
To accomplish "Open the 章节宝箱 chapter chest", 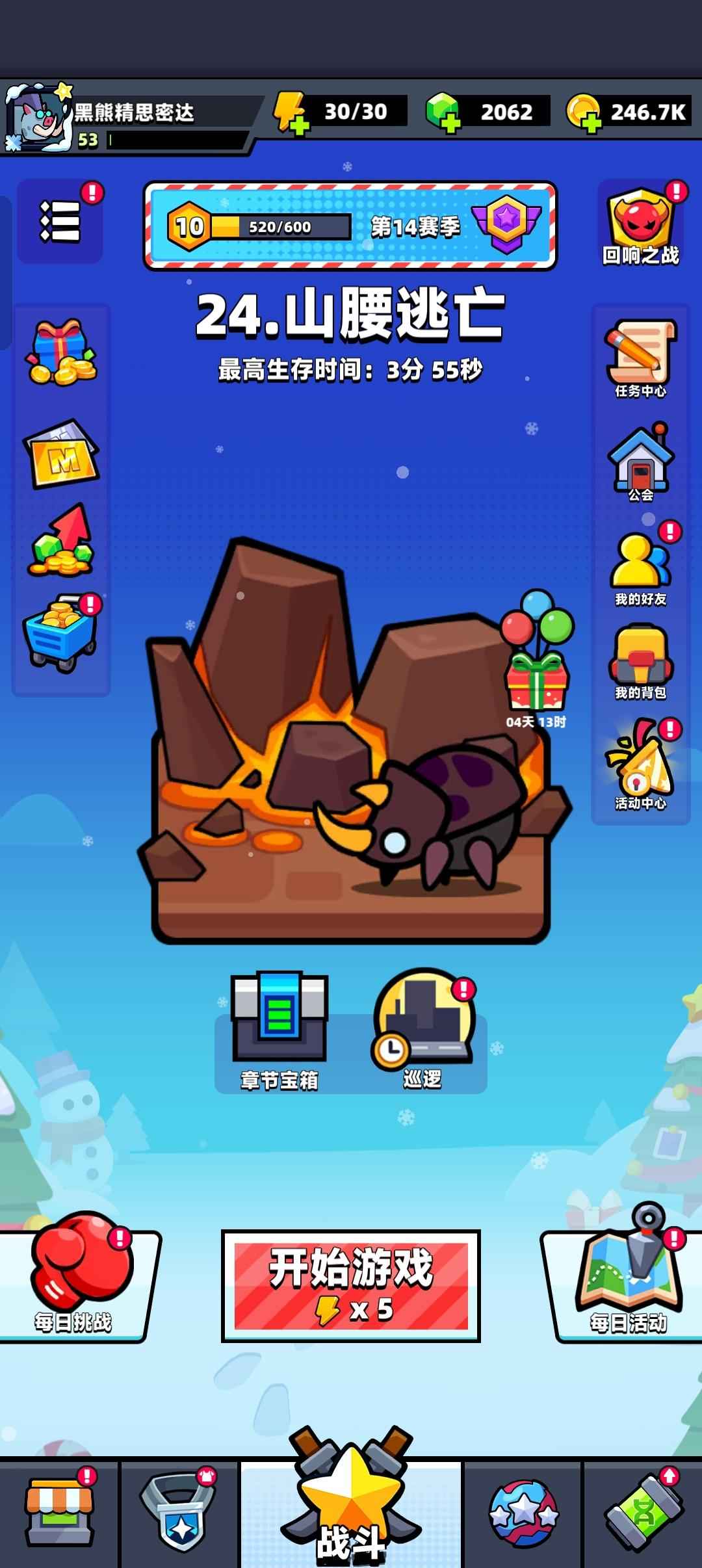I will click(x=279, y=1028).
